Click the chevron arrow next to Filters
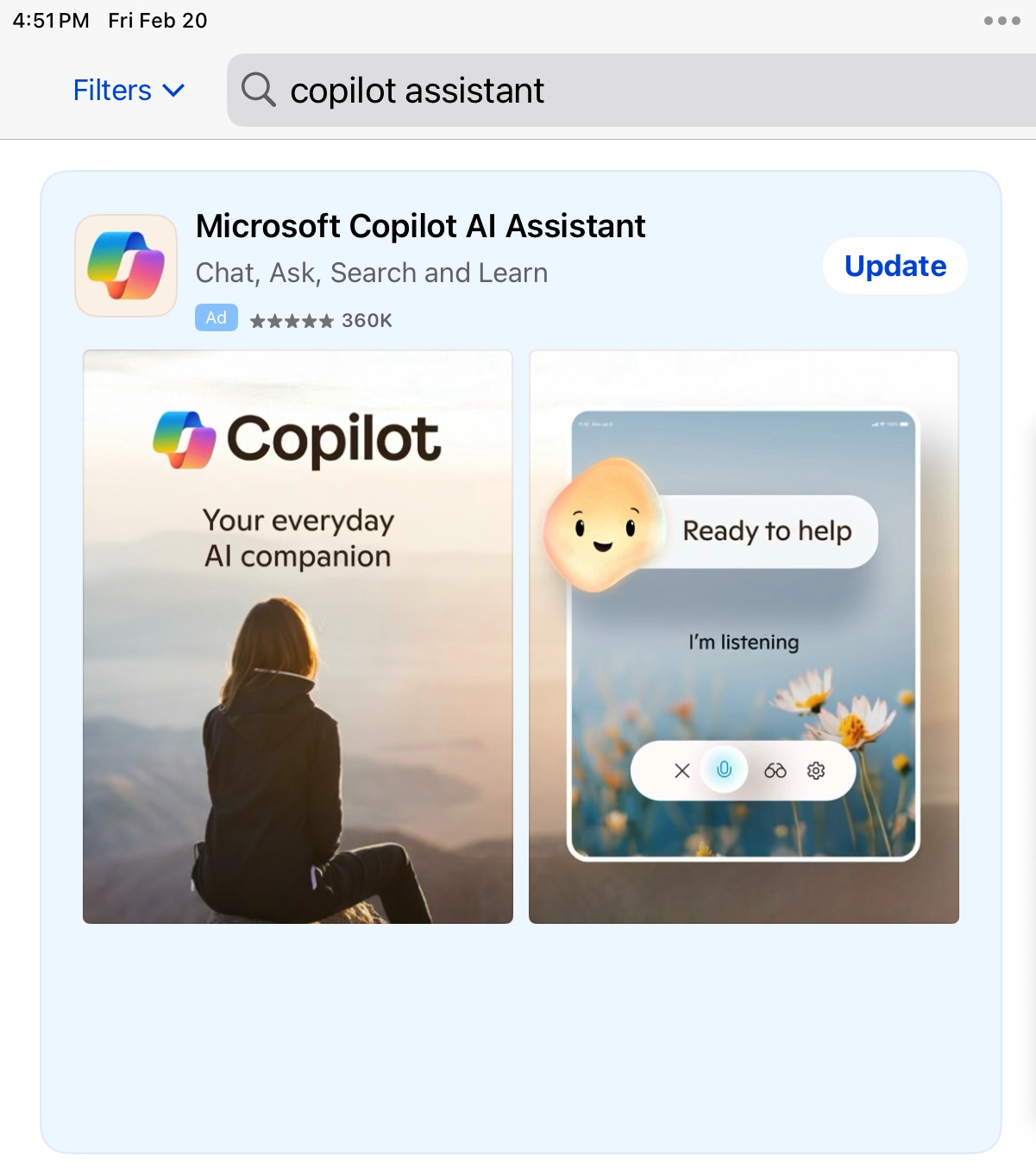 (175, 91)
